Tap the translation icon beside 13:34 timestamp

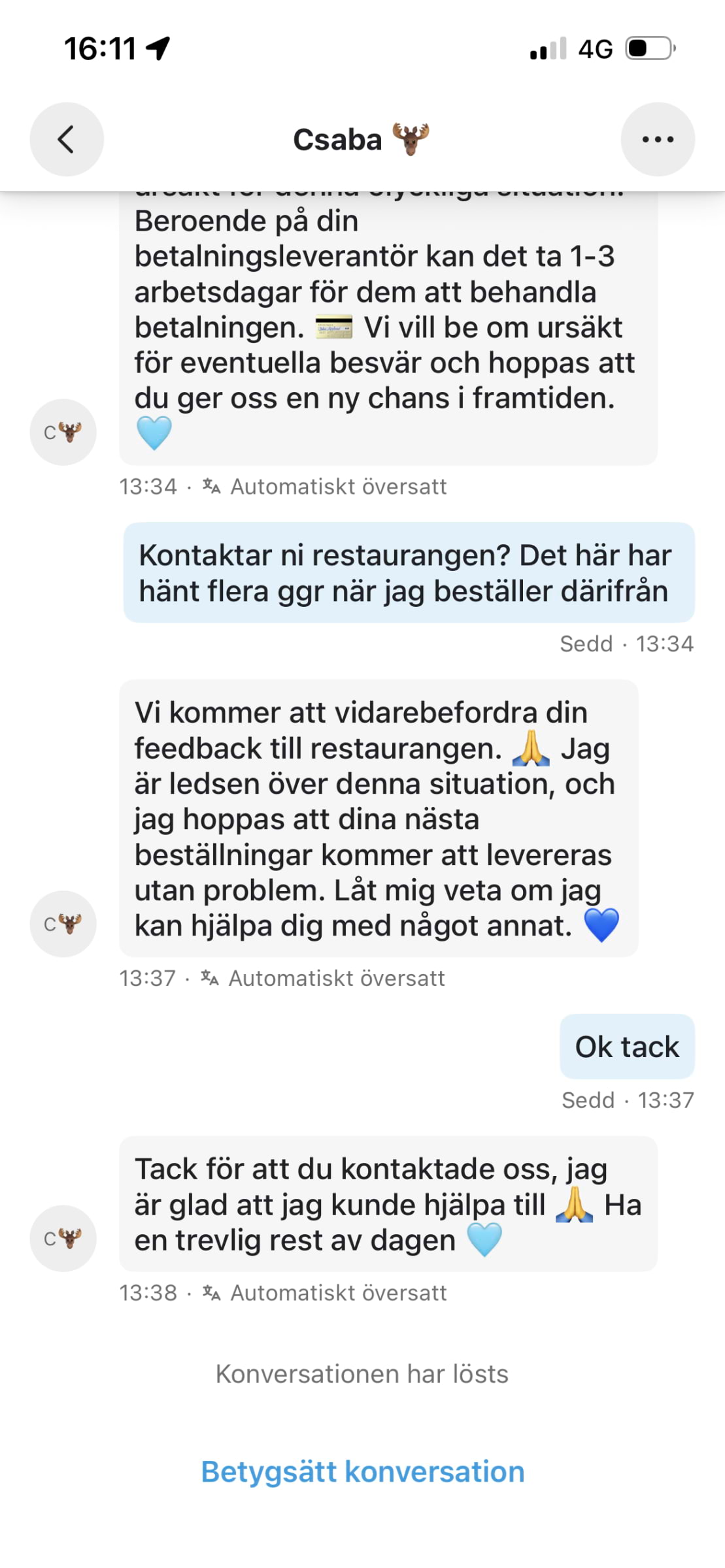pyautogui.click(x=211, y=485)
